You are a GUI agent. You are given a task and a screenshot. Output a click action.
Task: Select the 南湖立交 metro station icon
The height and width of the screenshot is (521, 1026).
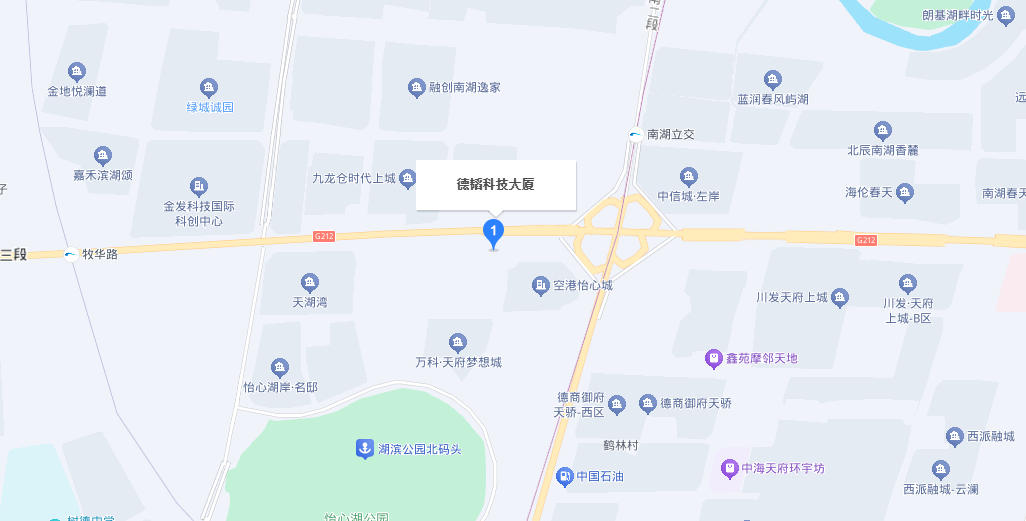[635, 134]
